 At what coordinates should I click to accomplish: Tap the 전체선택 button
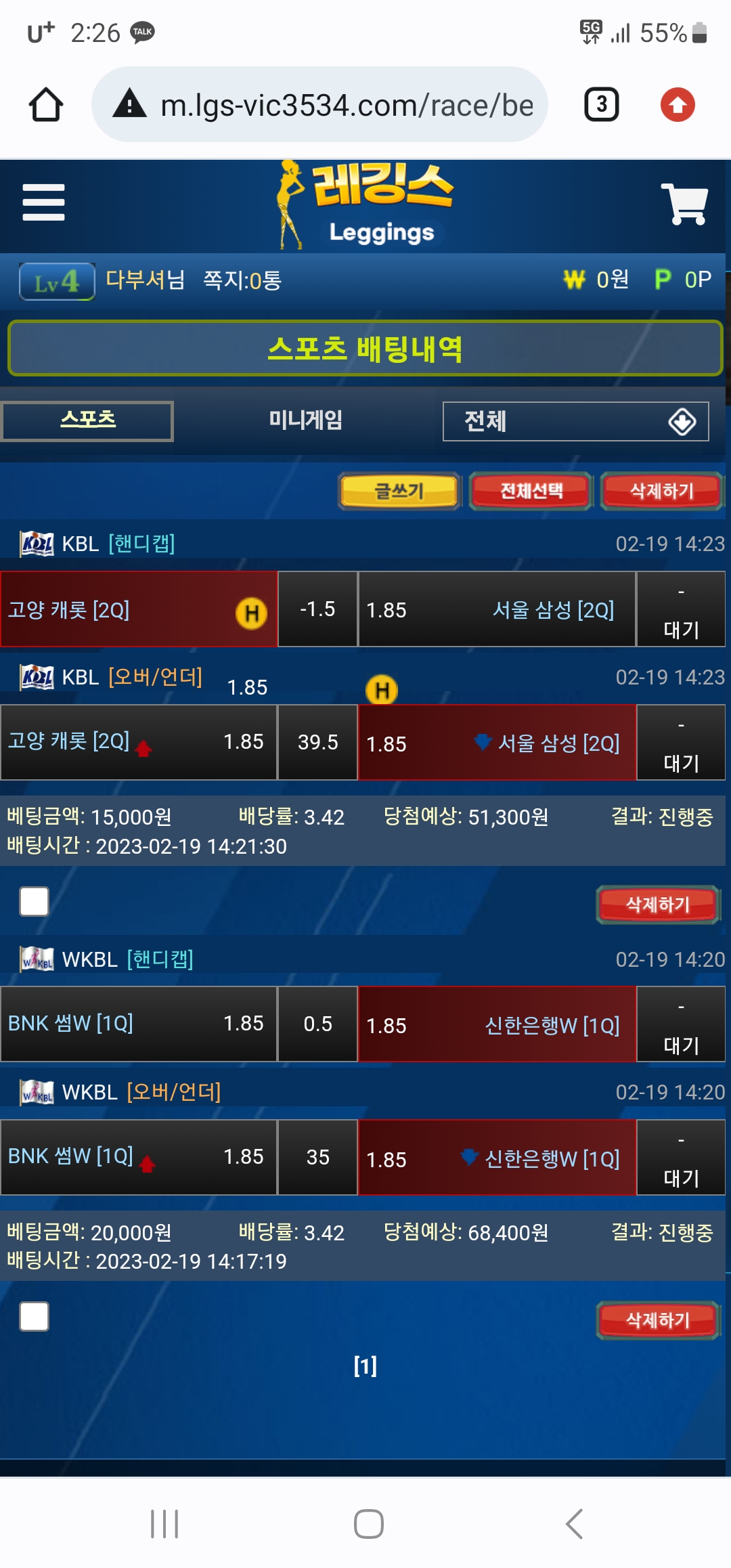tap(531, 491)
